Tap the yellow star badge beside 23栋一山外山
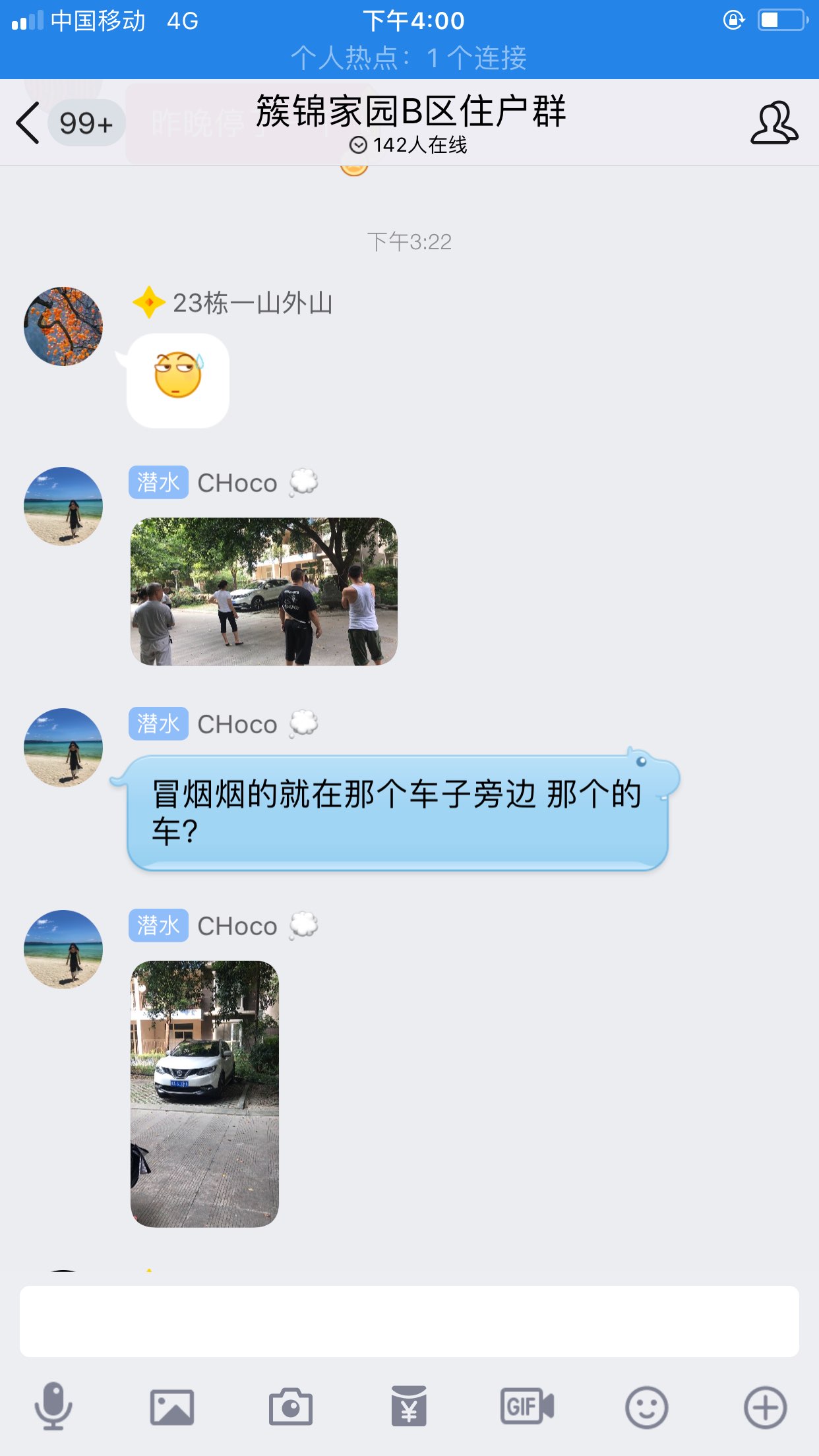 pos(149,303)
